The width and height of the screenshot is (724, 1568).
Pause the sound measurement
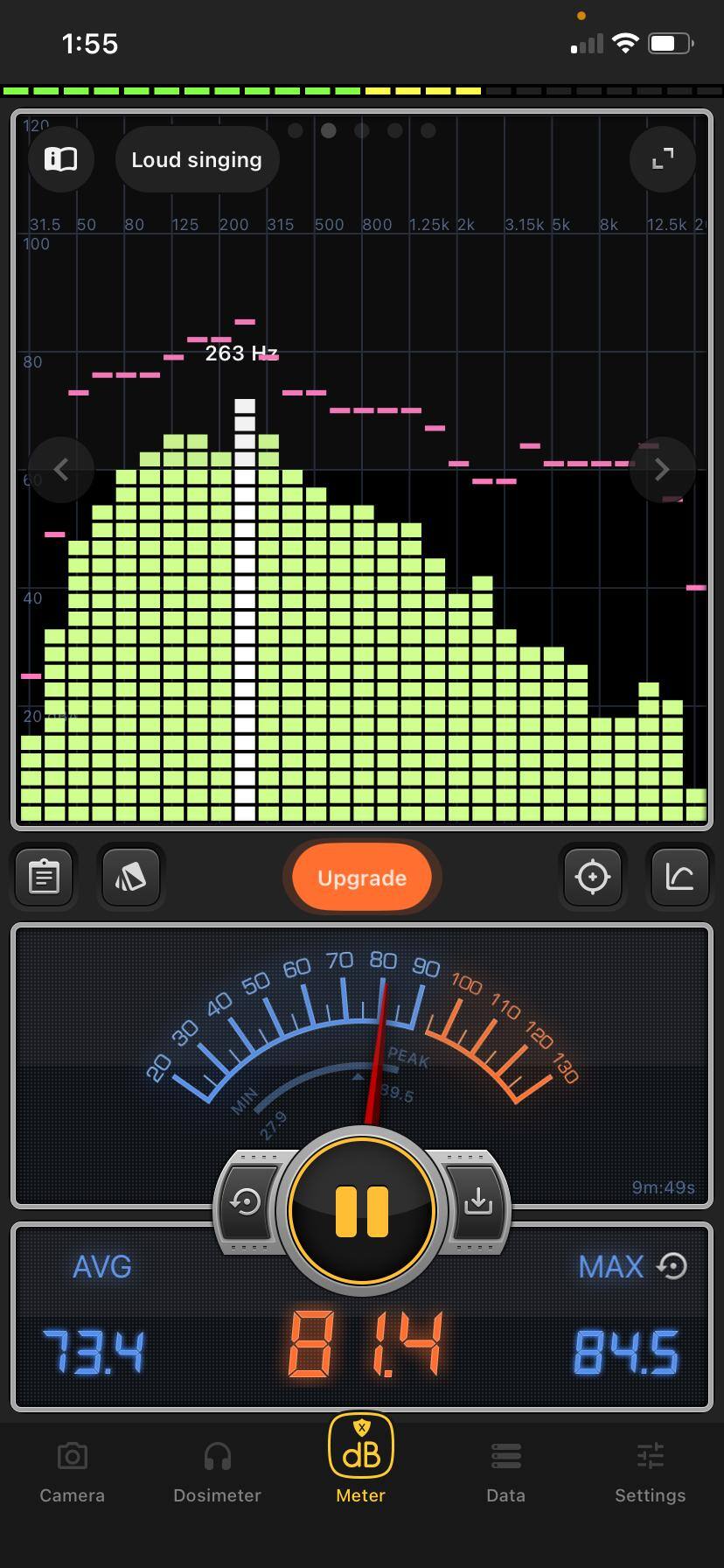[361, 1211]
